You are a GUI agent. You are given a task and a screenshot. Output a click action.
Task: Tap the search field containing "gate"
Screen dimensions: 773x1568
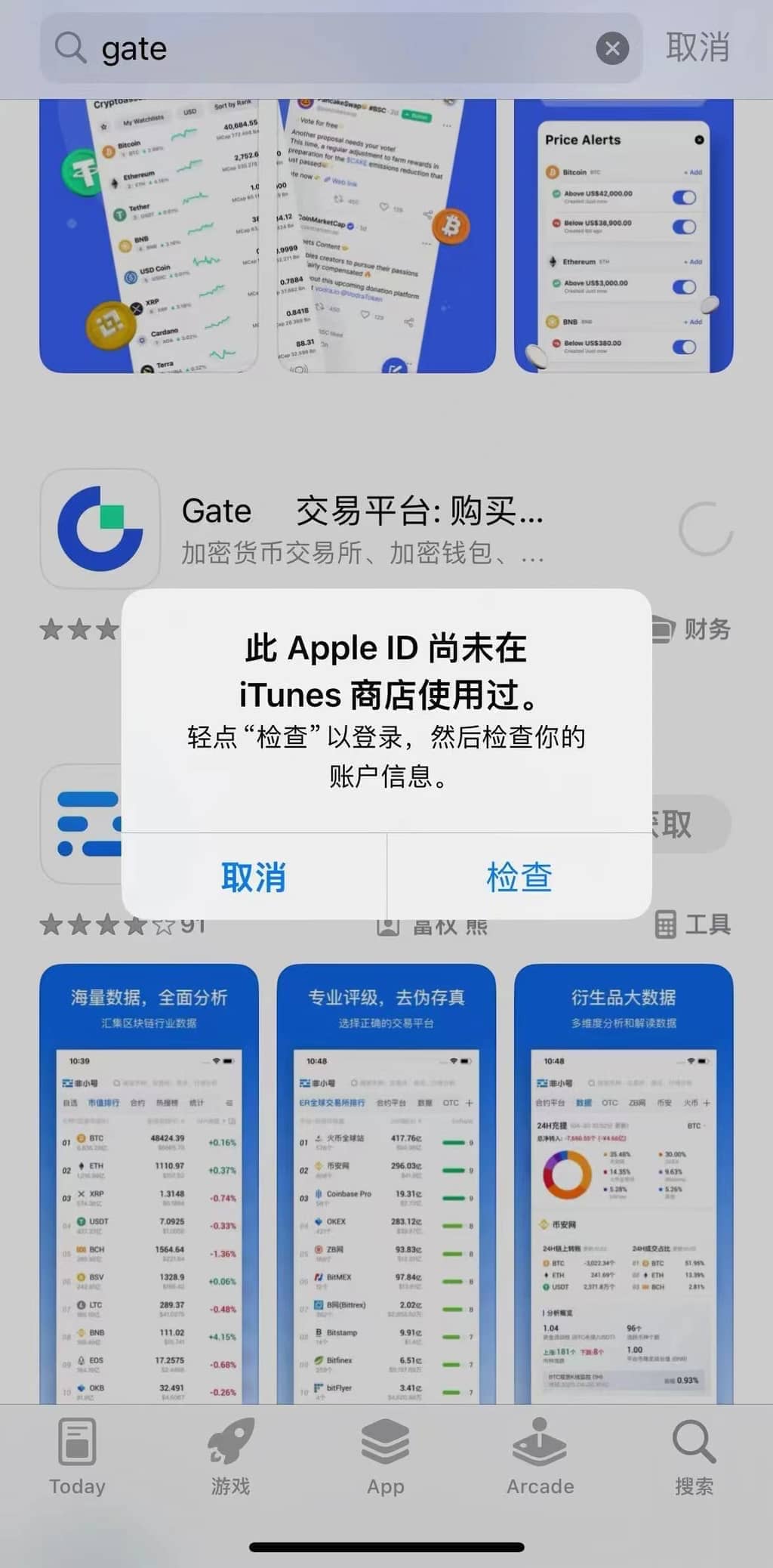340,49
